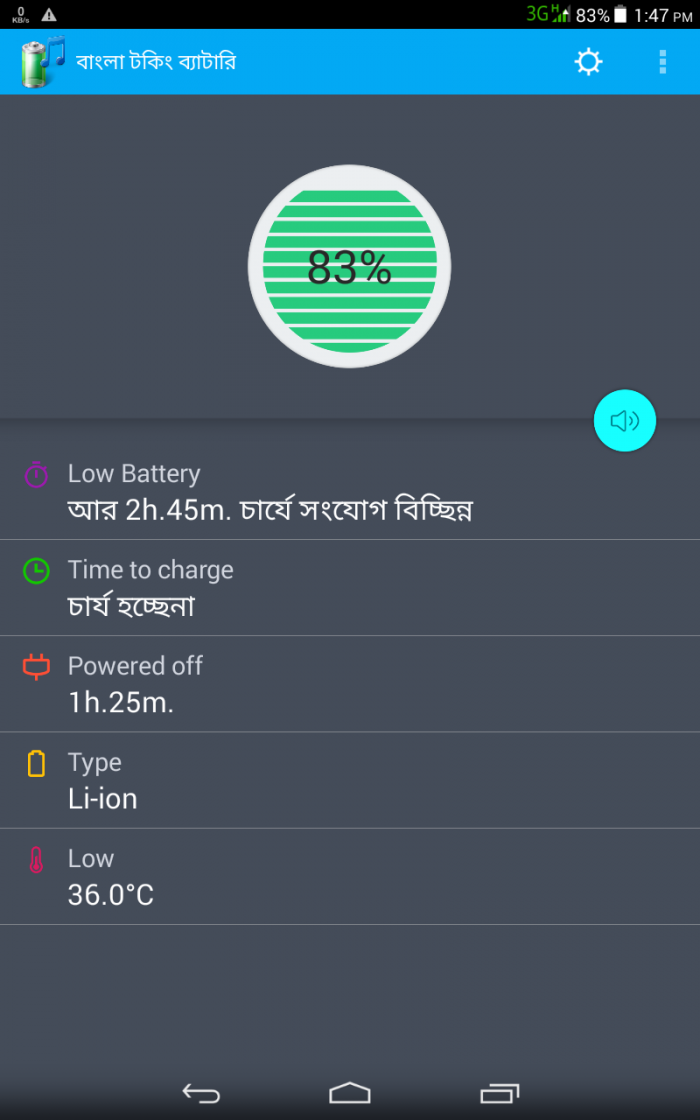Open recent apps
This screenshot has width=700, height=1120.
tap(499, 1093)
